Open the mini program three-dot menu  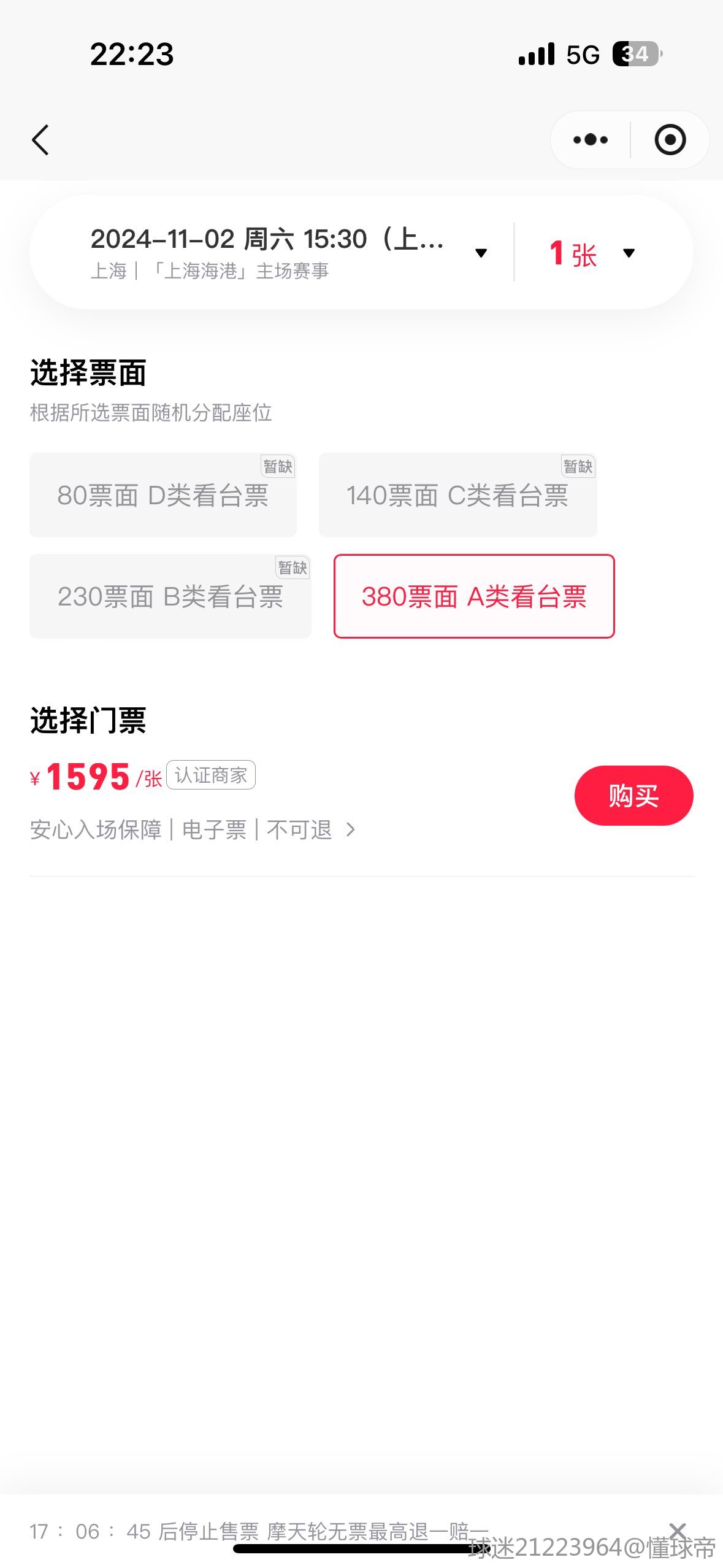(x=590, y=140)
